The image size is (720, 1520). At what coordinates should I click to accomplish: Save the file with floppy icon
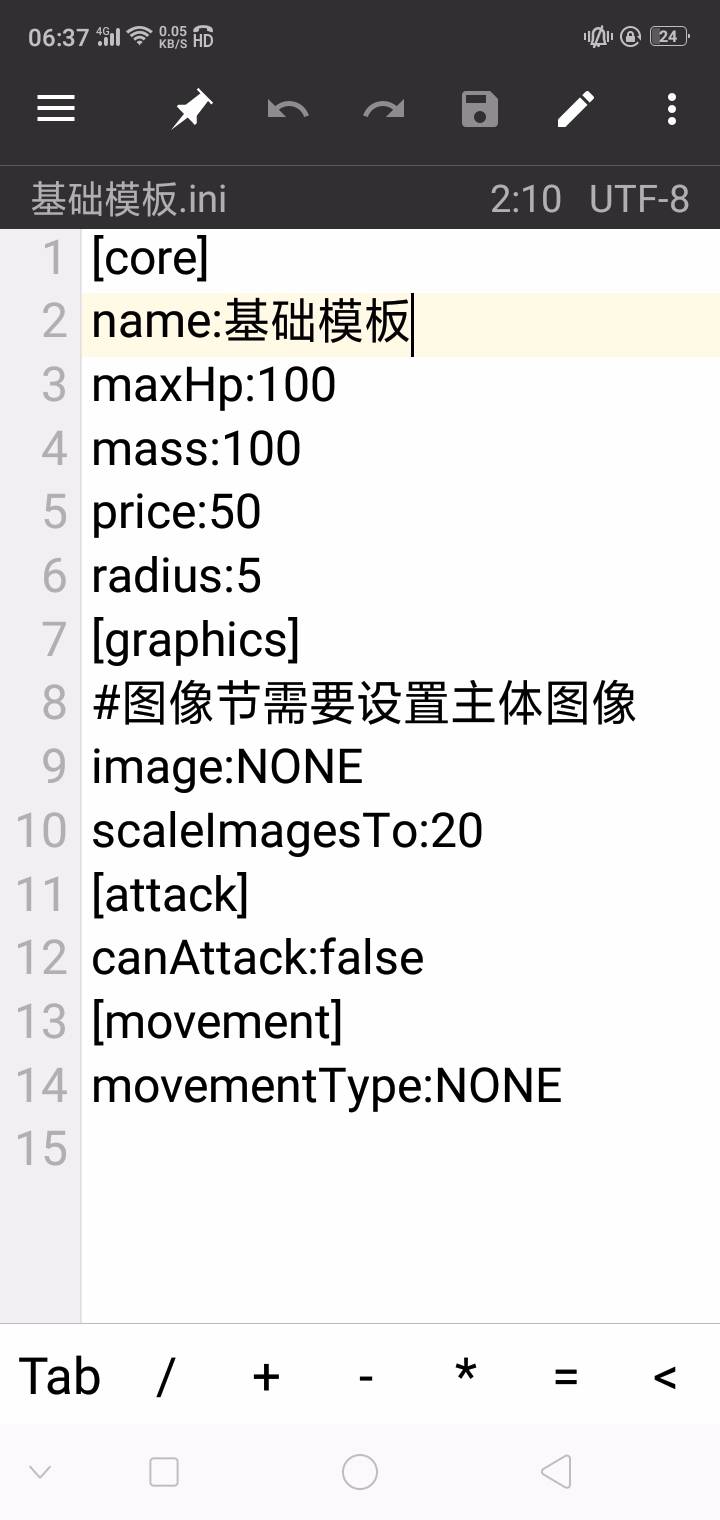(480, 108)
